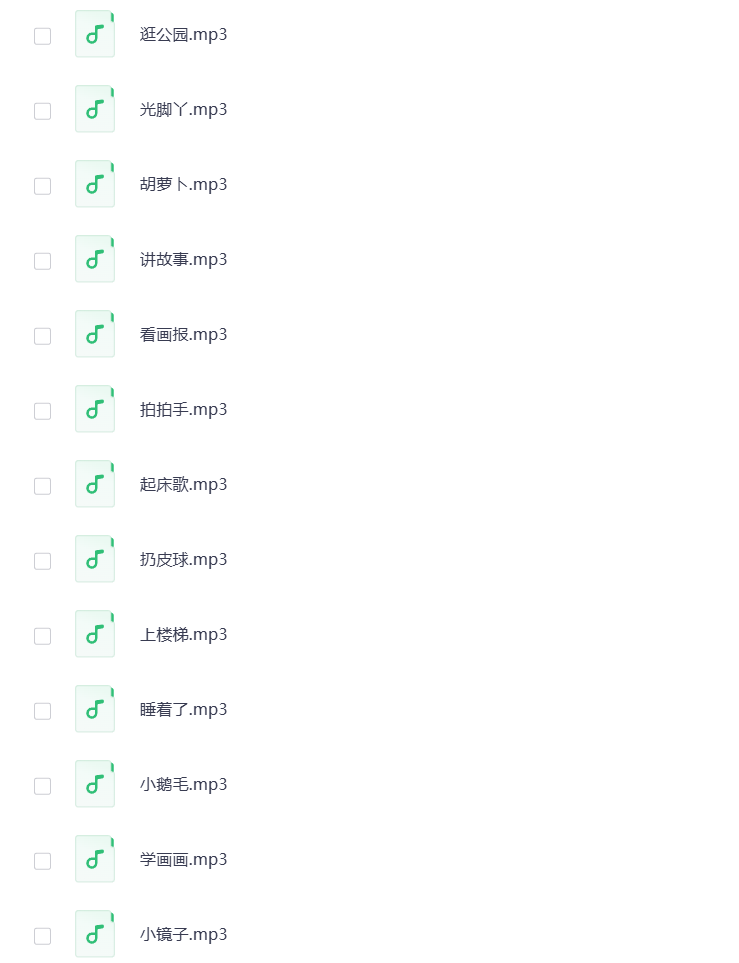Viewport: 739px width, 963px height.
Task: Check the box for 学画画.mp3
Action: pos(42,861)
